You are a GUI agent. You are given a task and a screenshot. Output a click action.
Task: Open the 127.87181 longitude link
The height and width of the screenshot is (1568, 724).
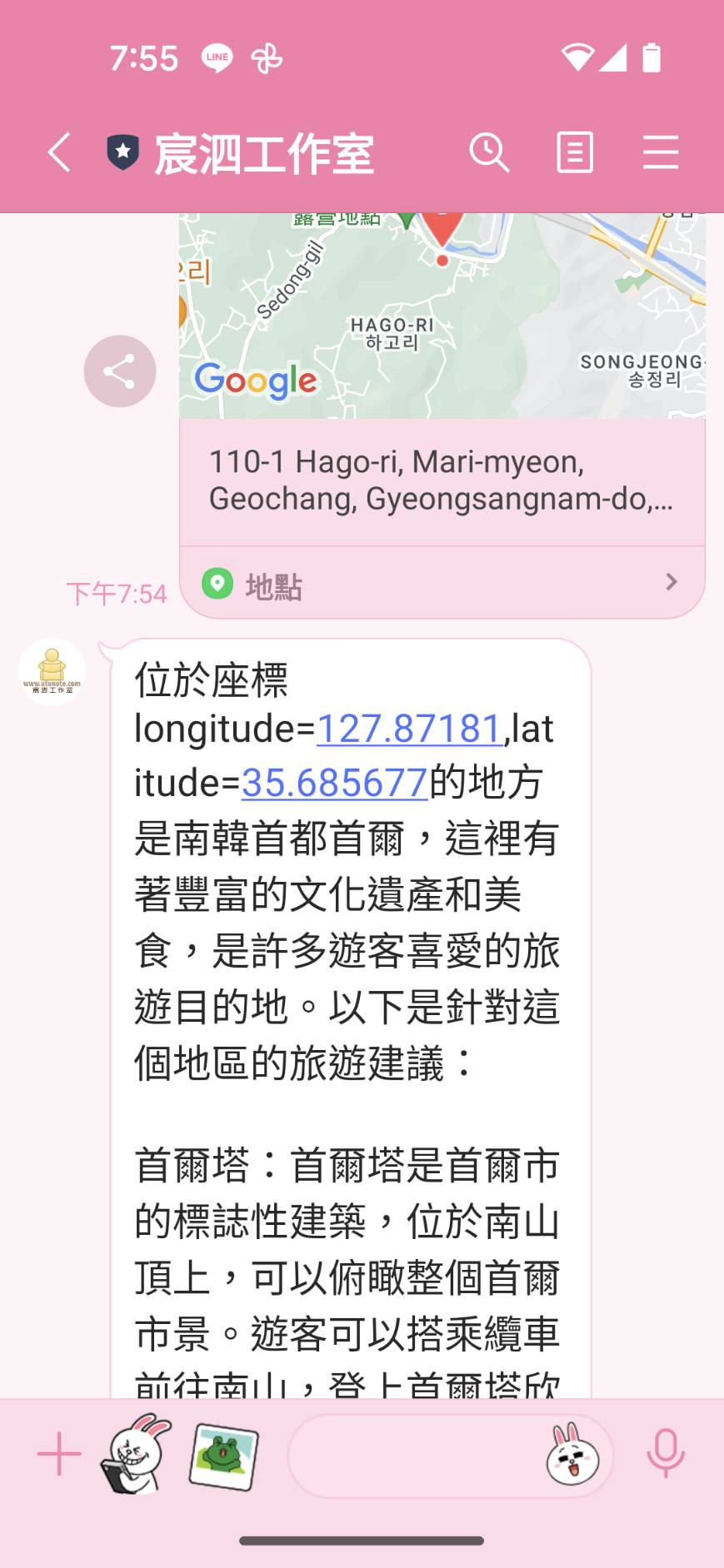pyautogui.click(x=409, y=729)
